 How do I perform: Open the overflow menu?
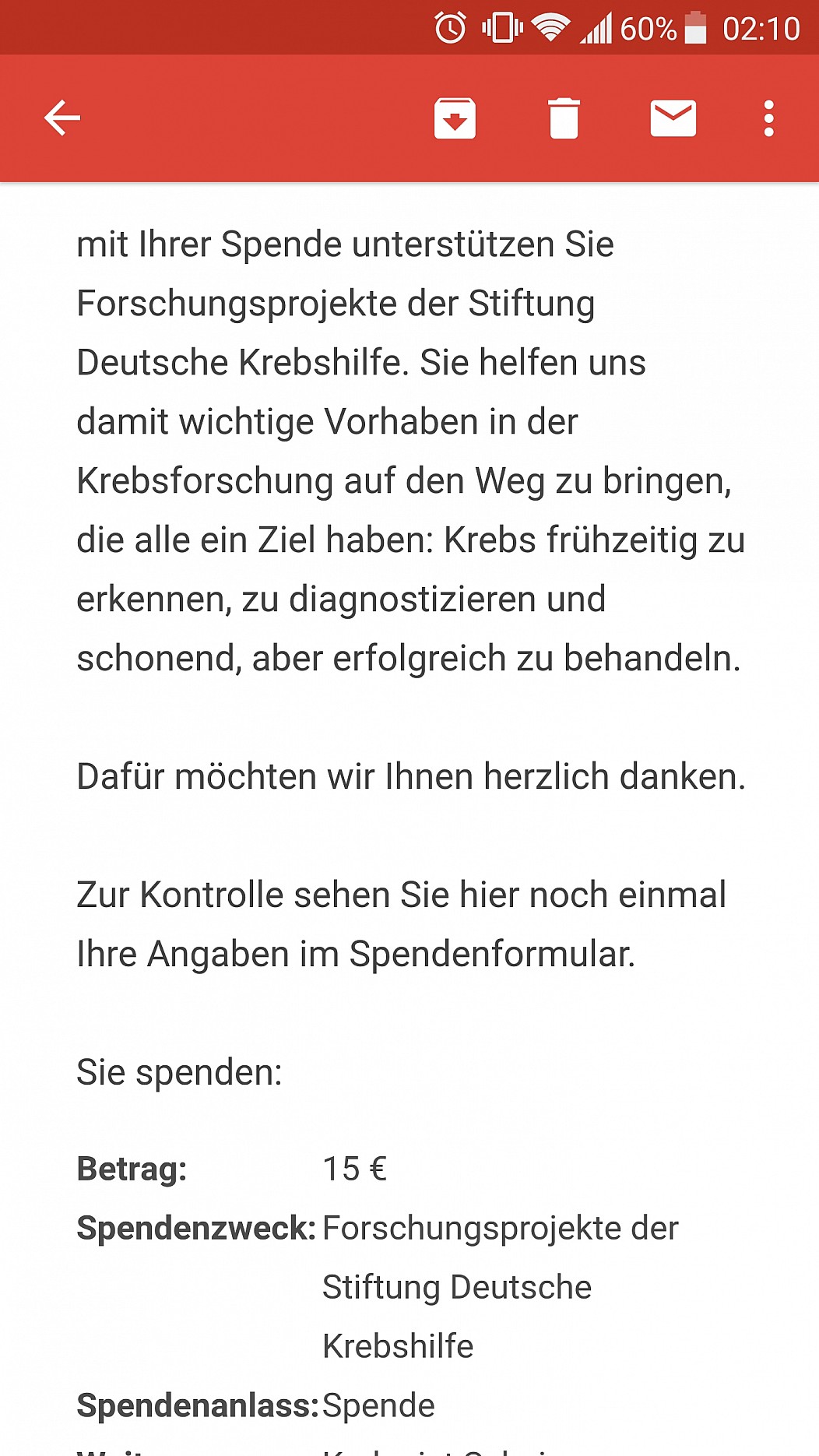[768, 118]
